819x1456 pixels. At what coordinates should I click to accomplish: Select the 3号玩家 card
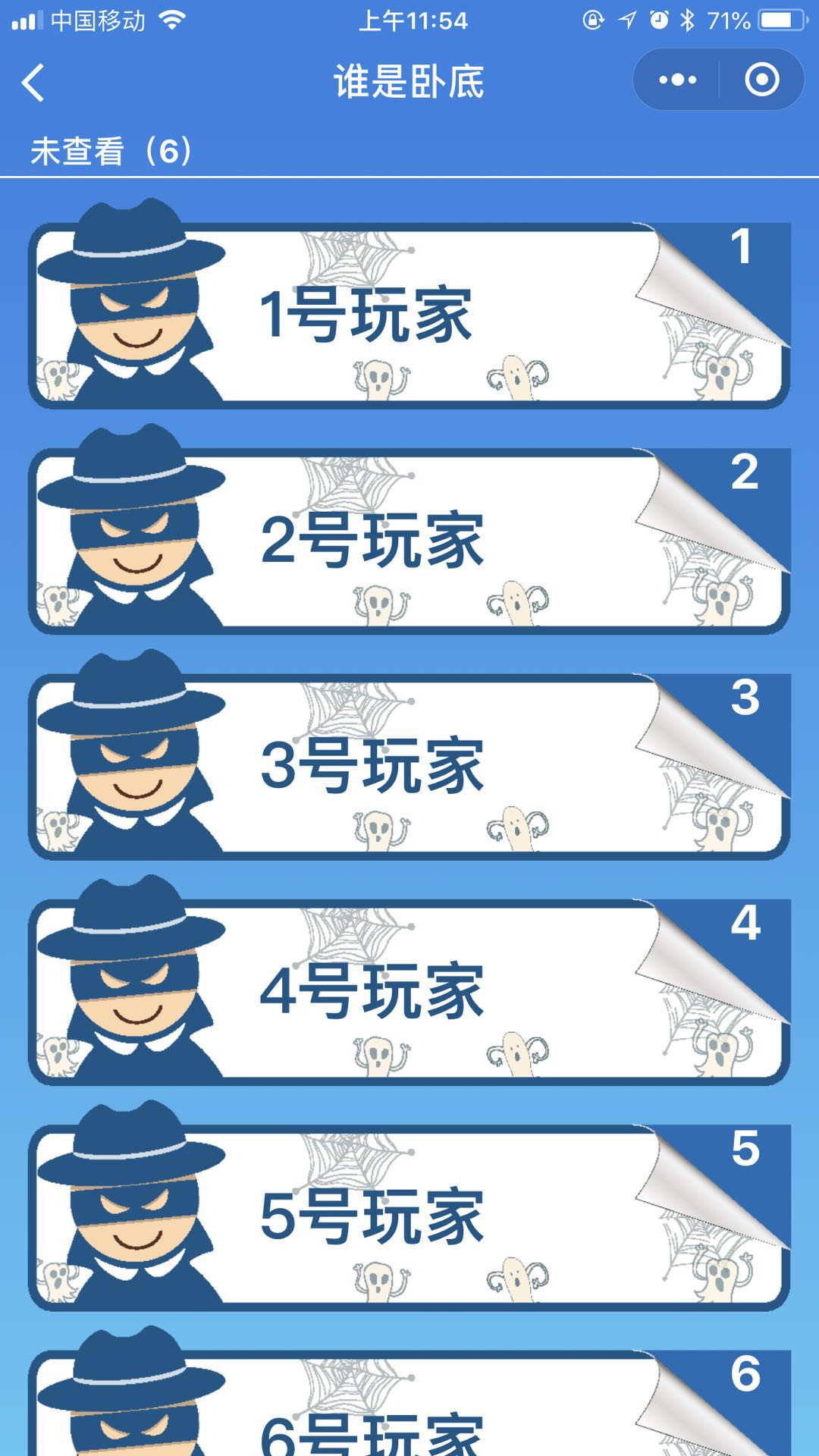(x=409, y=766)
